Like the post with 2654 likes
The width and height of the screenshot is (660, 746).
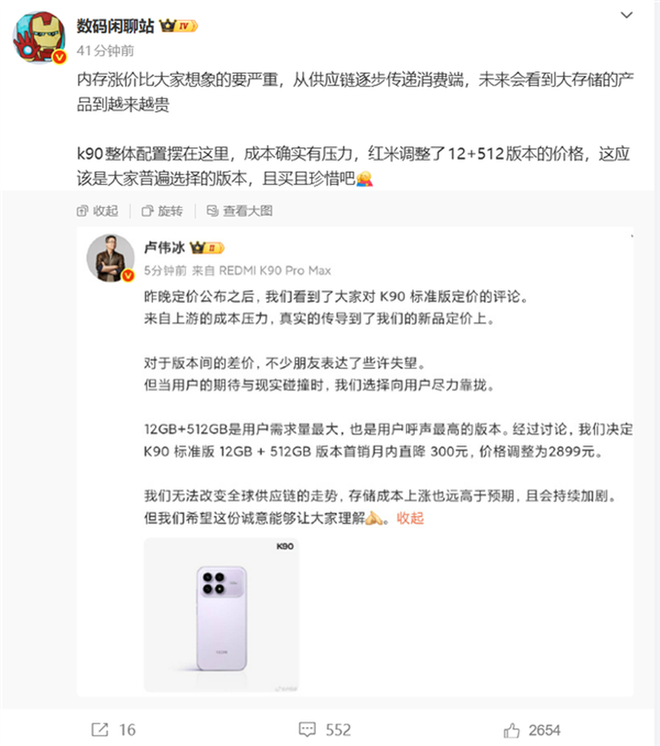pyautogui.click(x=532, y=730)
